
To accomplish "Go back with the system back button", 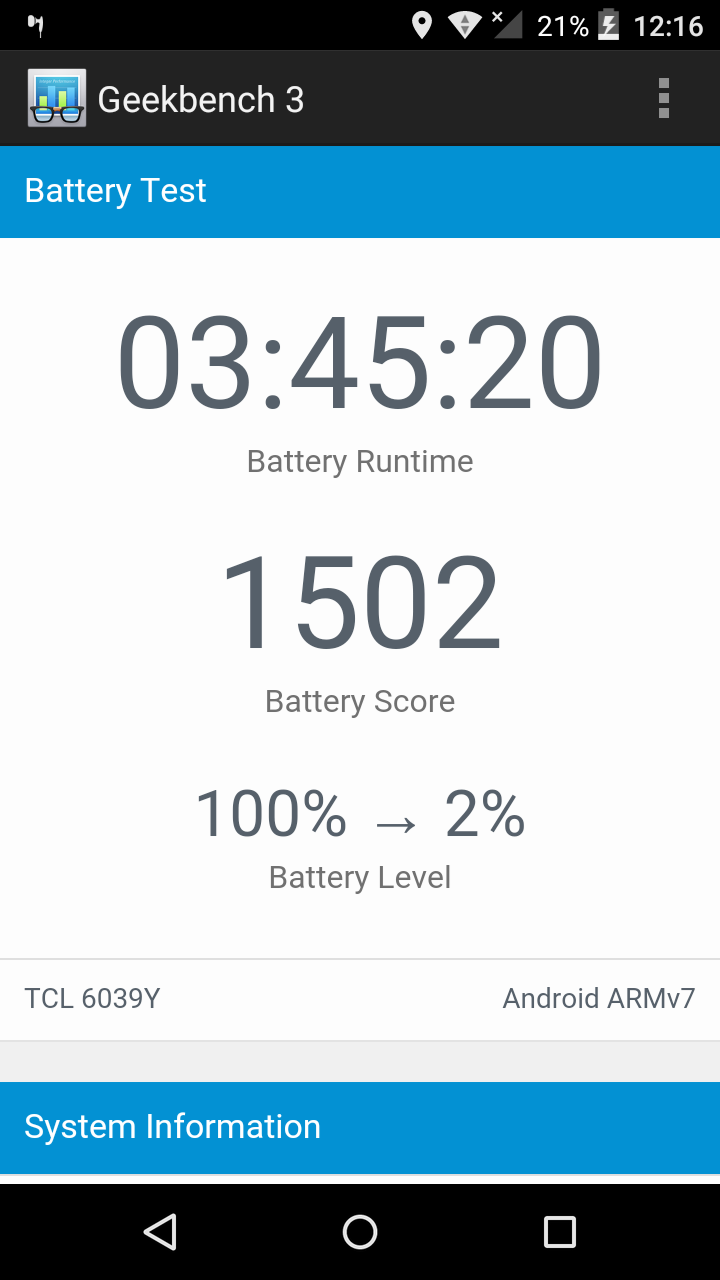I will coord(160,1232).
